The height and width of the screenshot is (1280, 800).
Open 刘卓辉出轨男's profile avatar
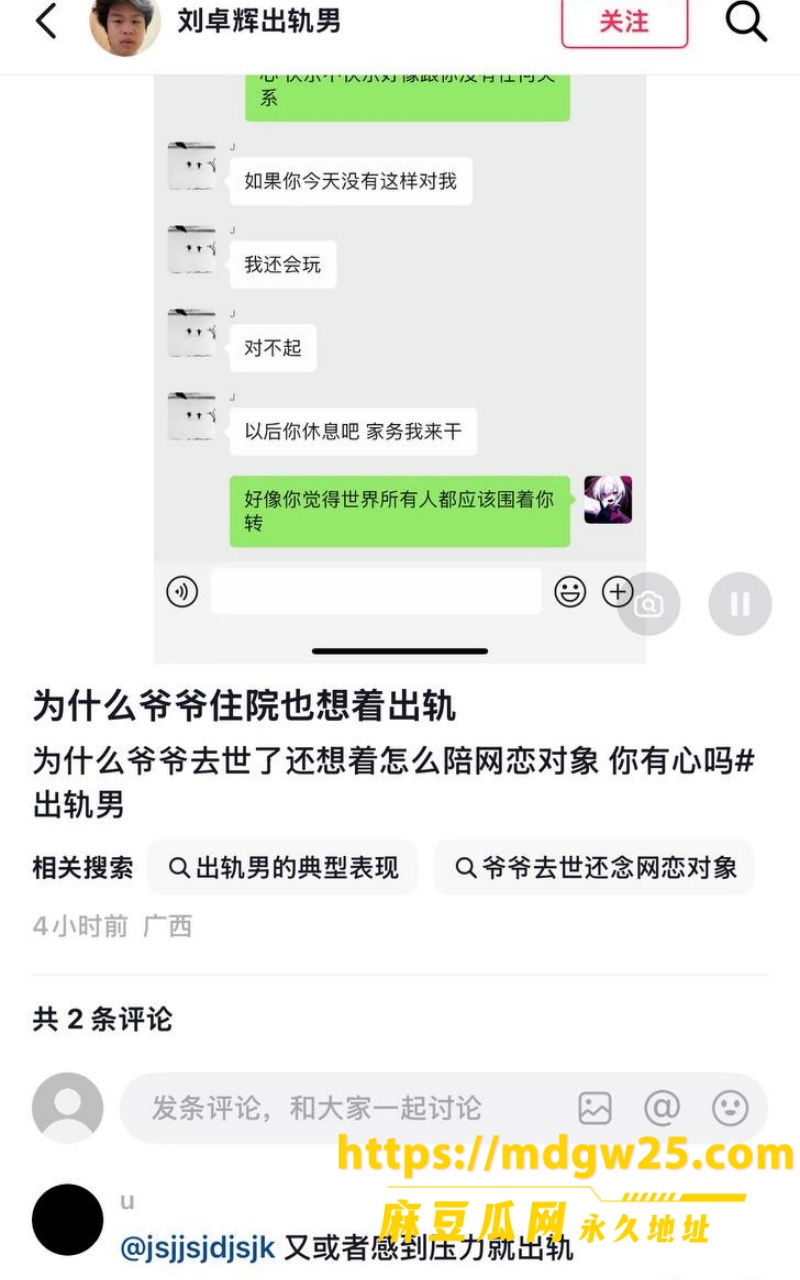pos(125,24)
